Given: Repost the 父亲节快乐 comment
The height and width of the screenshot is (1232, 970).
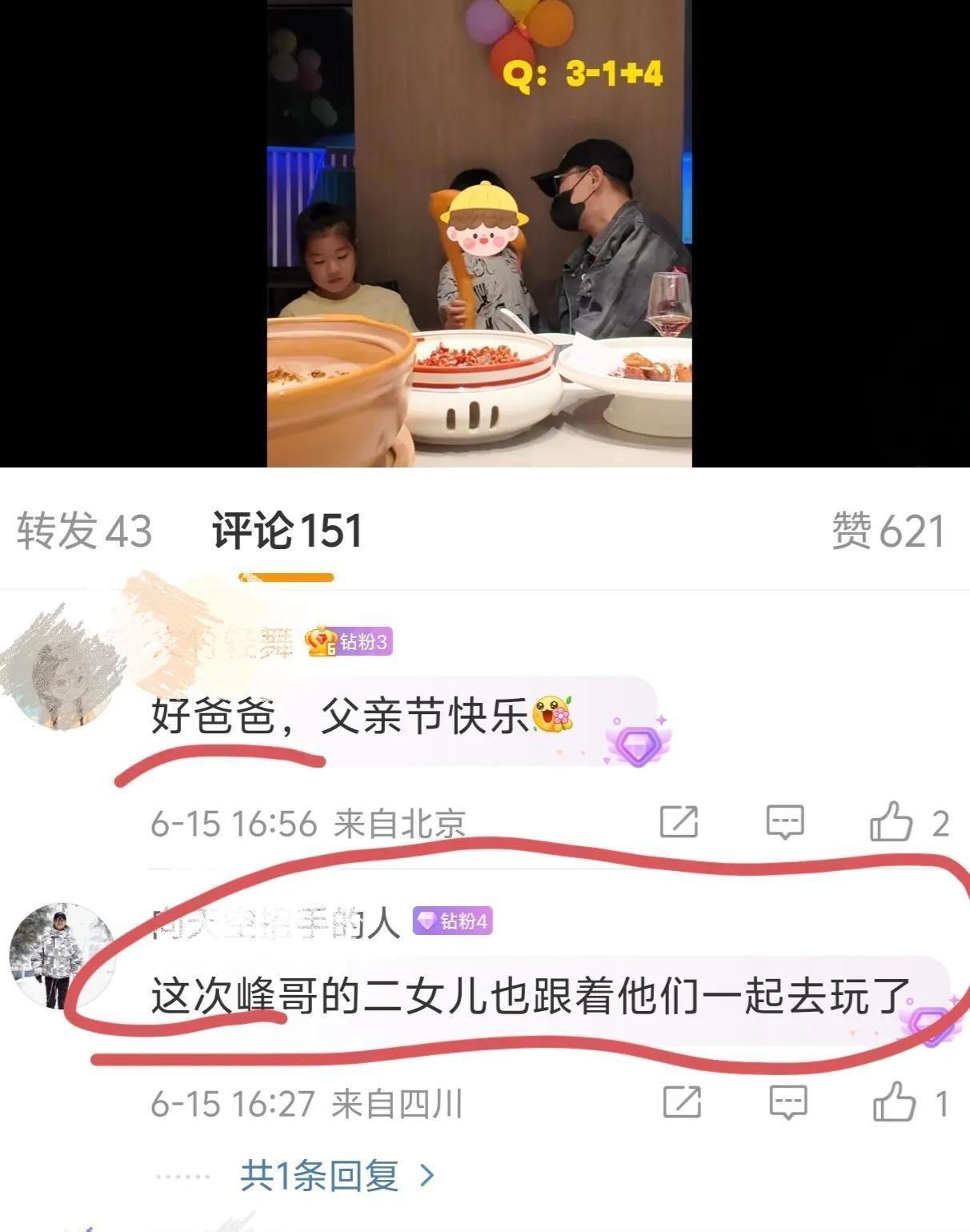Looking at the screenshot, I should 679,822.
